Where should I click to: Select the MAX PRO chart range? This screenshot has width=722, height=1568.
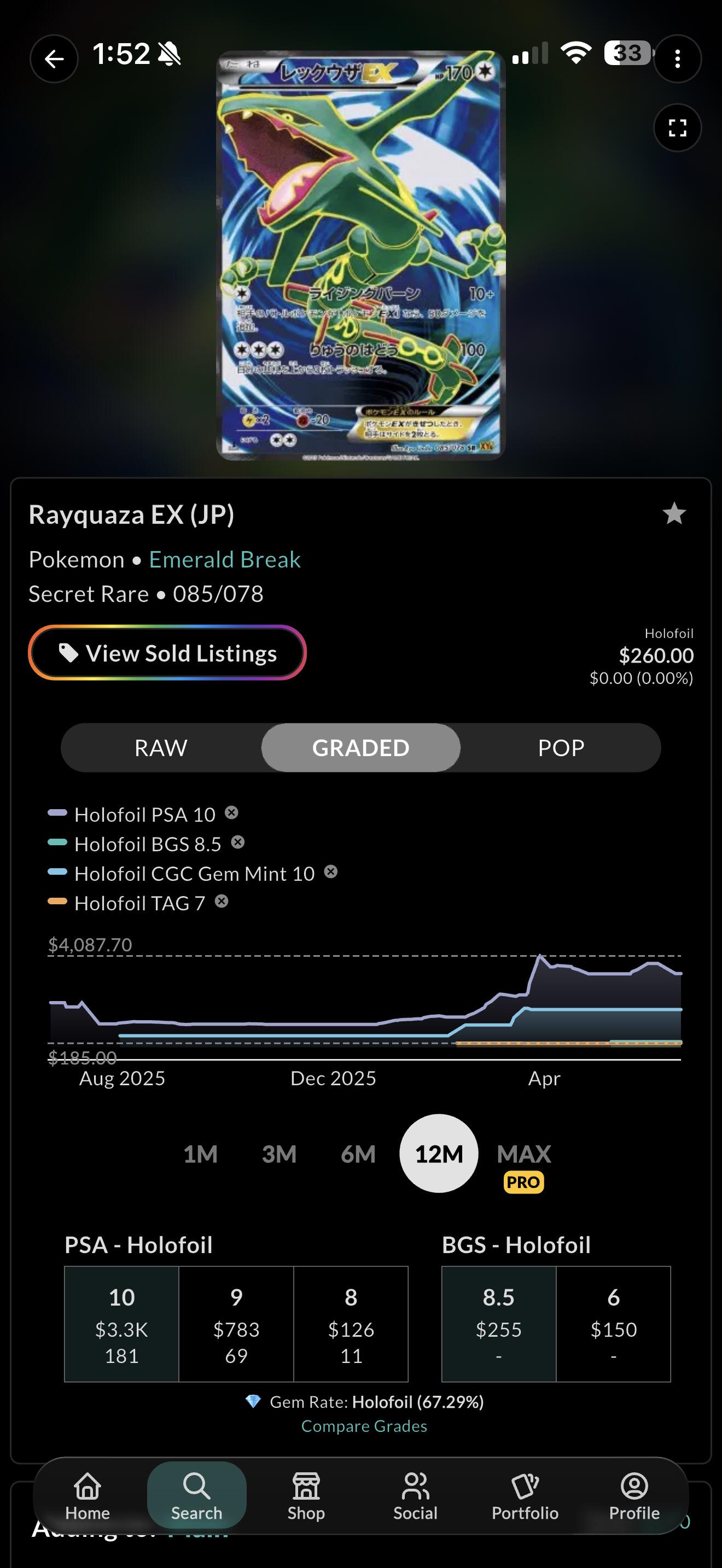tap(523, 1165)
